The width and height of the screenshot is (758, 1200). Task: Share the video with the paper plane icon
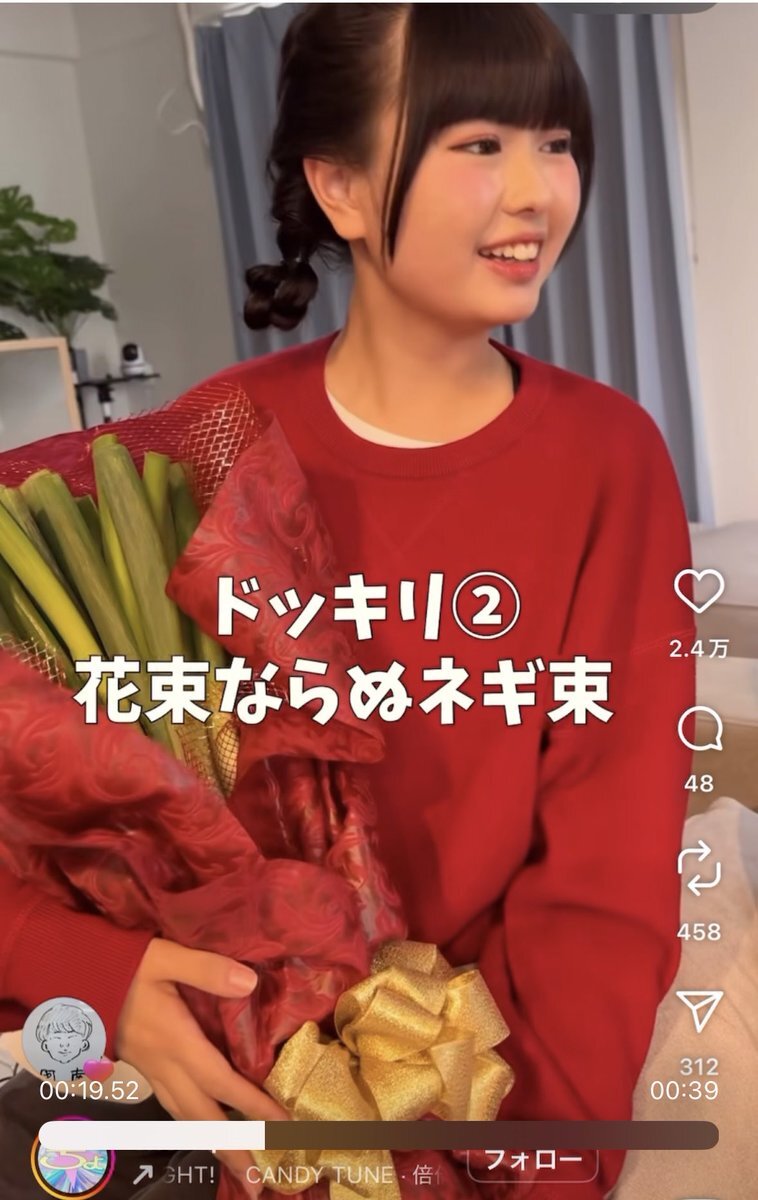click(x=698, y=1011)
